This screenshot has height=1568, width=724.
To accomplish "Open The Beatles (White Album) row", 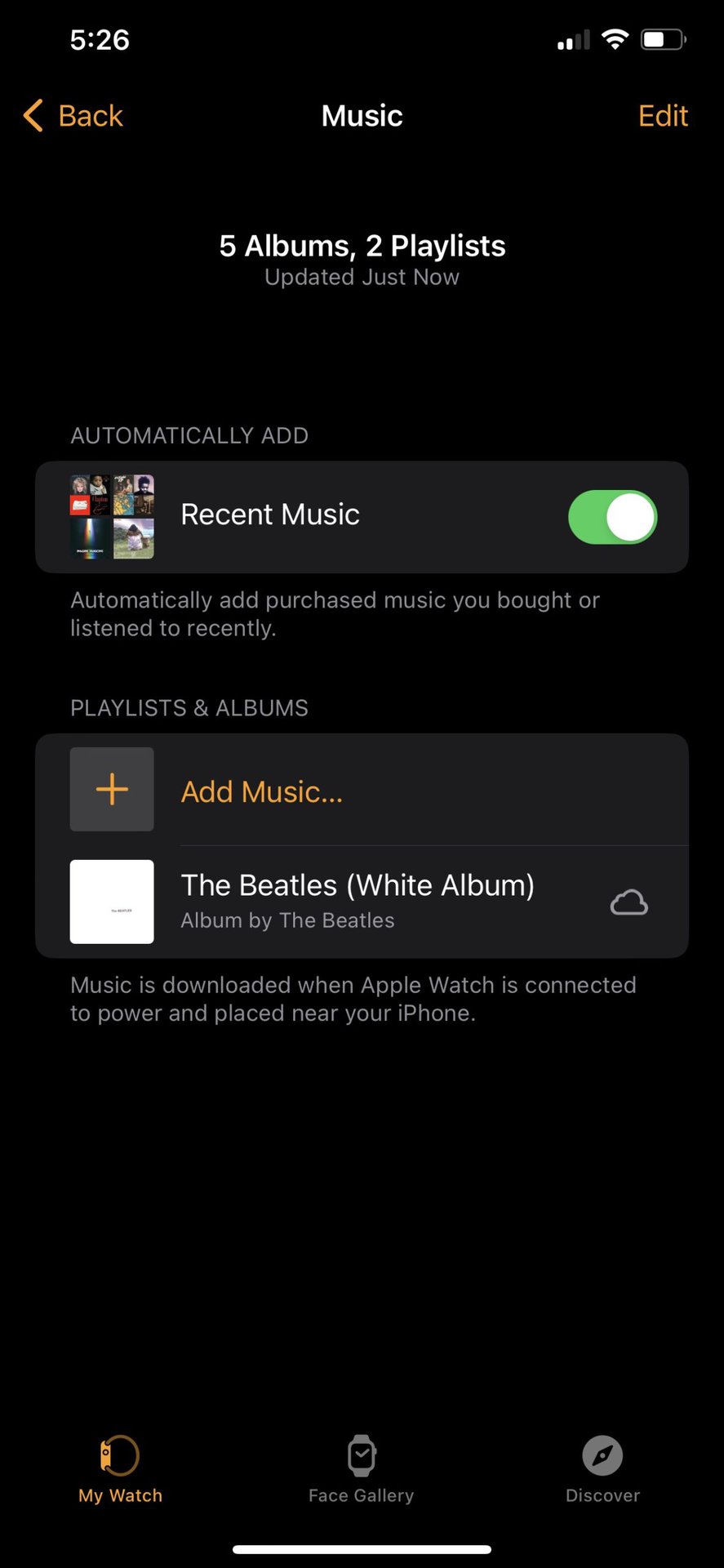I will pos(357,901).
